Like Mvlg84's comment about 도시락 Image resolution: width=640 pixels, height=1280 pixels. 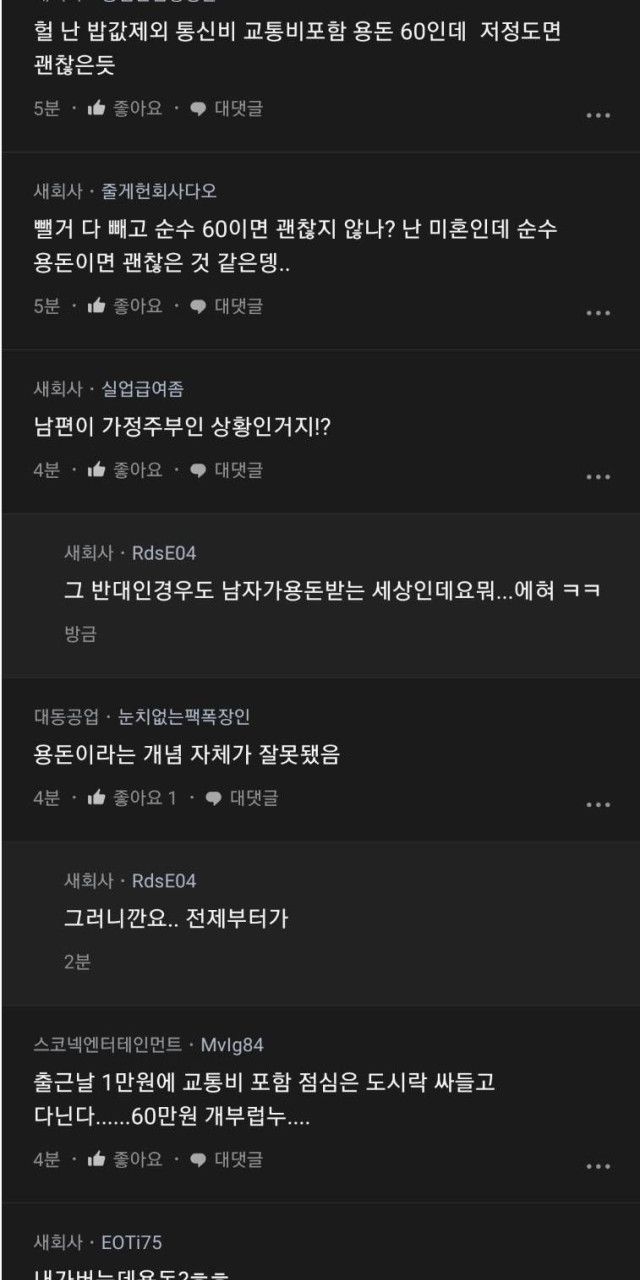click(x=124, y=1159)
